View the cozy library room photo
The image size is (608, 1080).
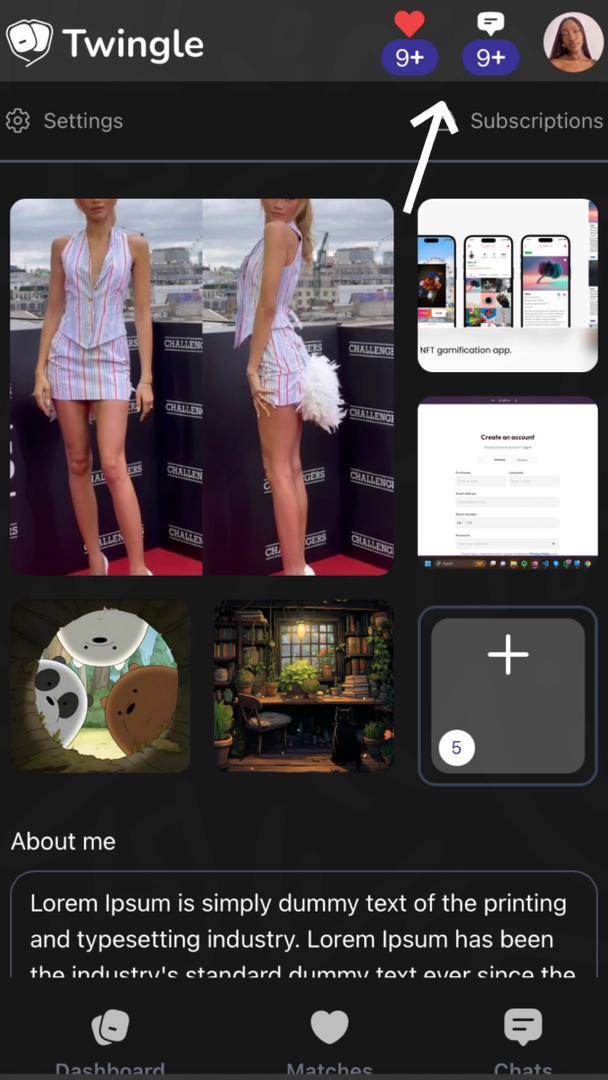click(304, 686)
